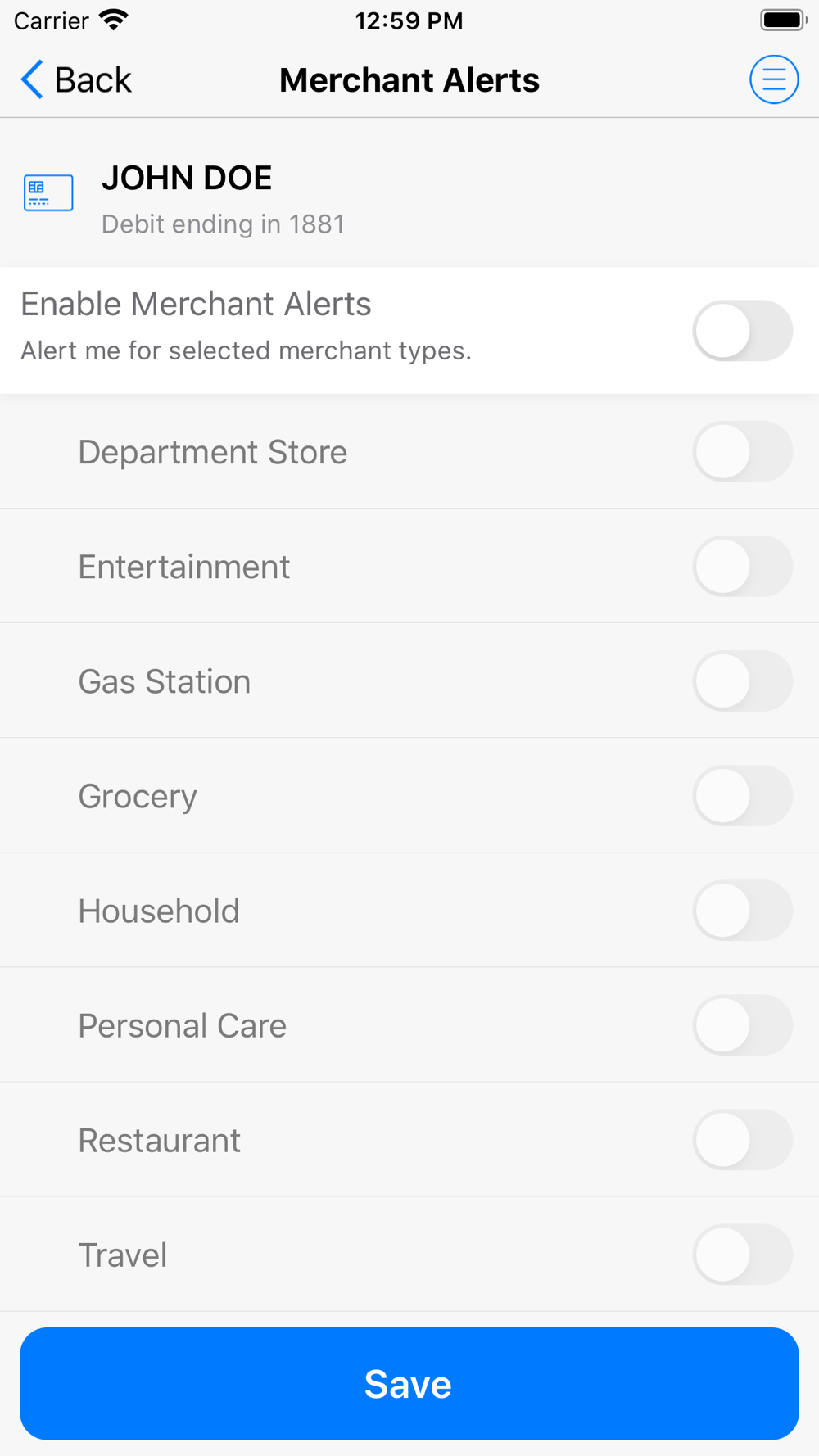Screen dimensions: 819x1456
Task: Turn on Enable Merchant Alerts switch
Action: click(743, 331)
